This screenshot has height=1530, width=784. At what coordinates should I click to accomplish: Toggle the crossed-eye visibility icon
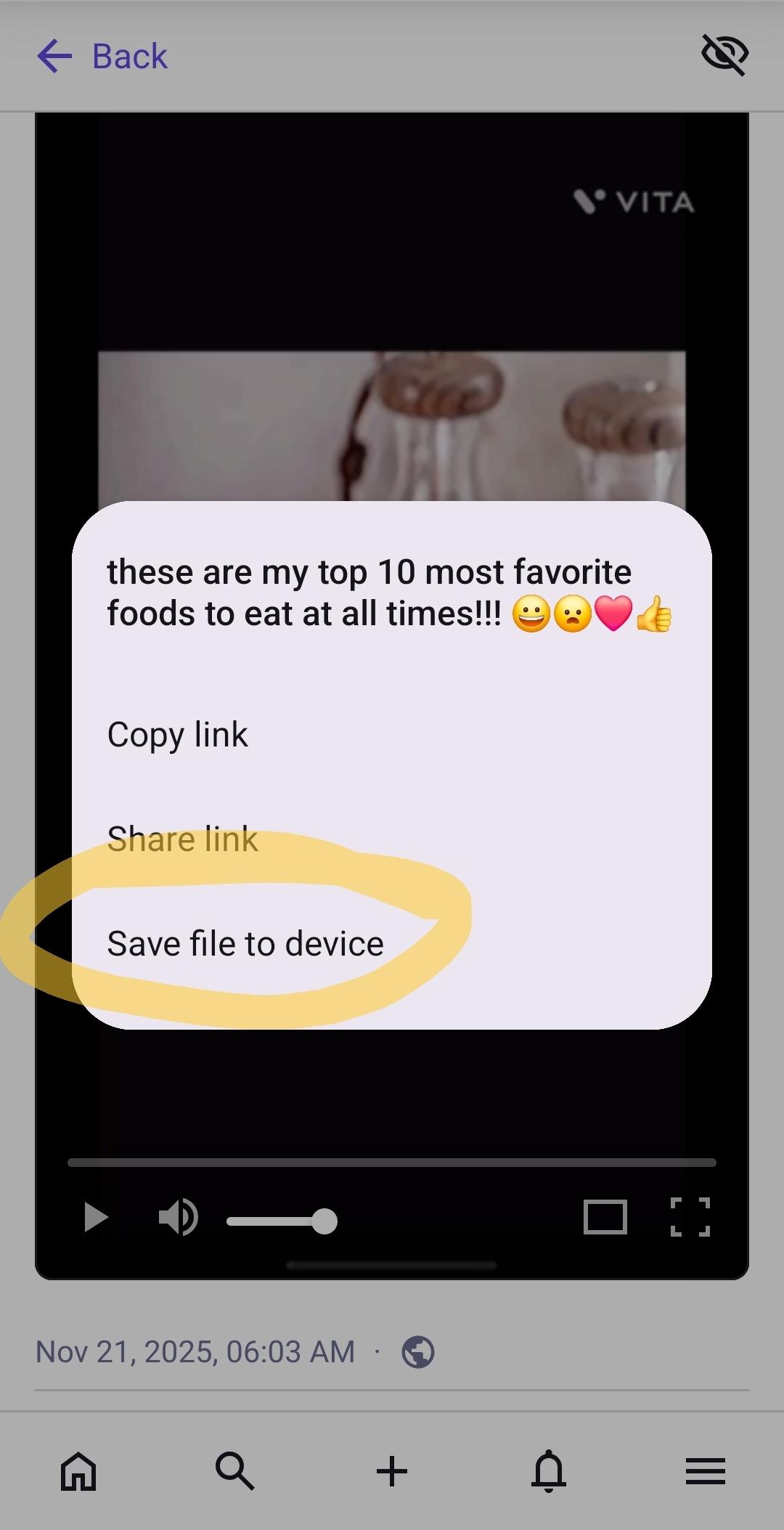pyautogui.click(x=724, y=54)
